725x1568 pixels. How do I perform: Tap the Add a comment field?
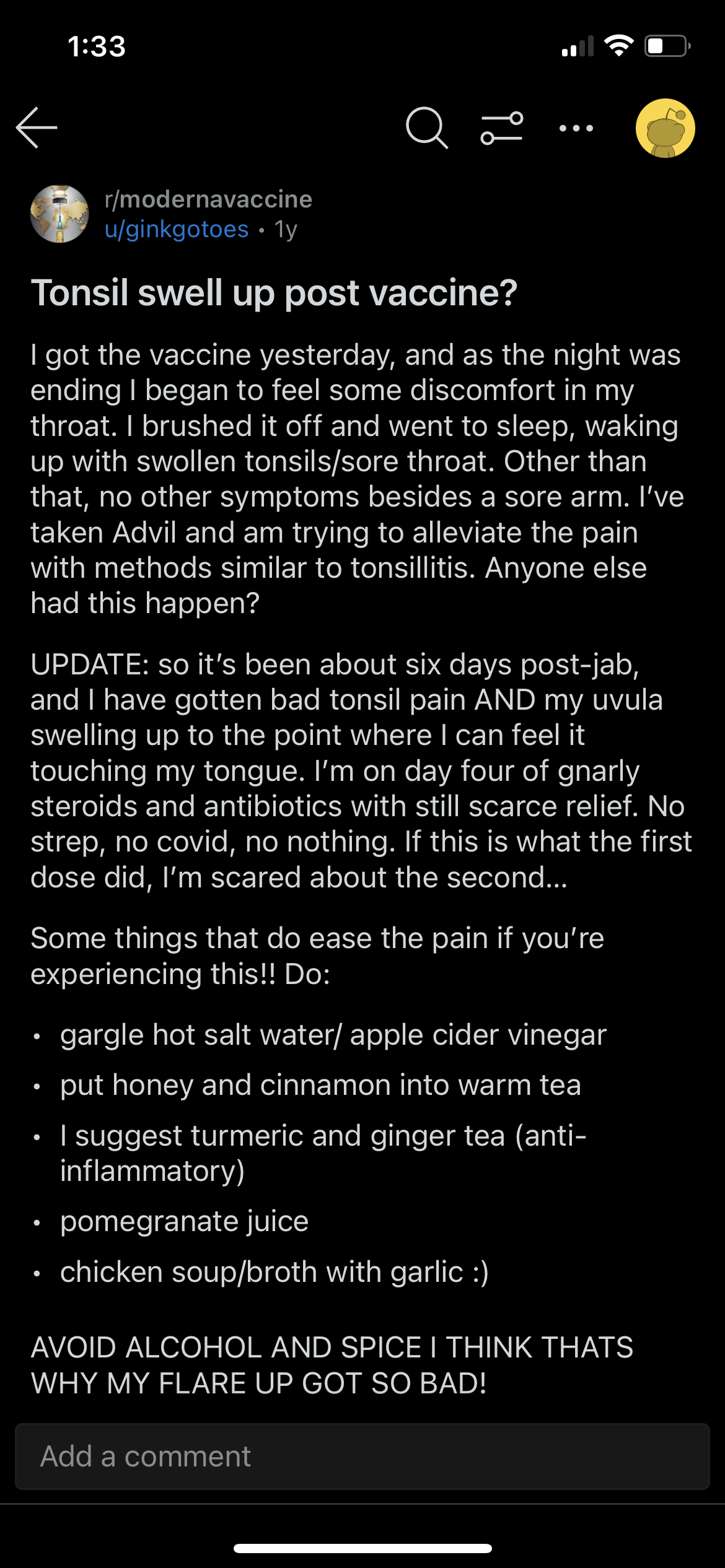point(362,1456)
